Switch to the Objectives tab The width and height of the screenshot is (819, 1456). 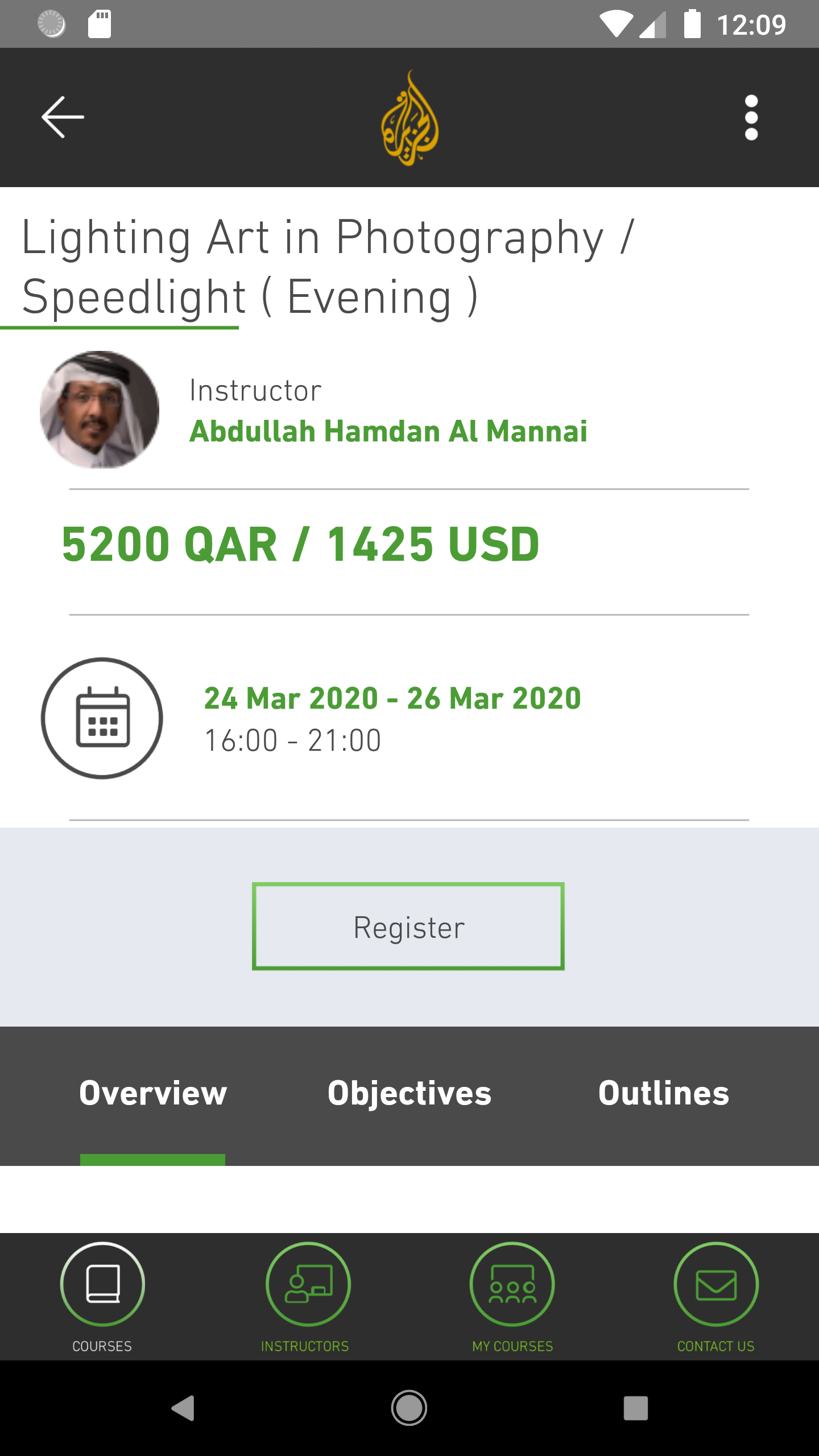(x=410, y=1092)
